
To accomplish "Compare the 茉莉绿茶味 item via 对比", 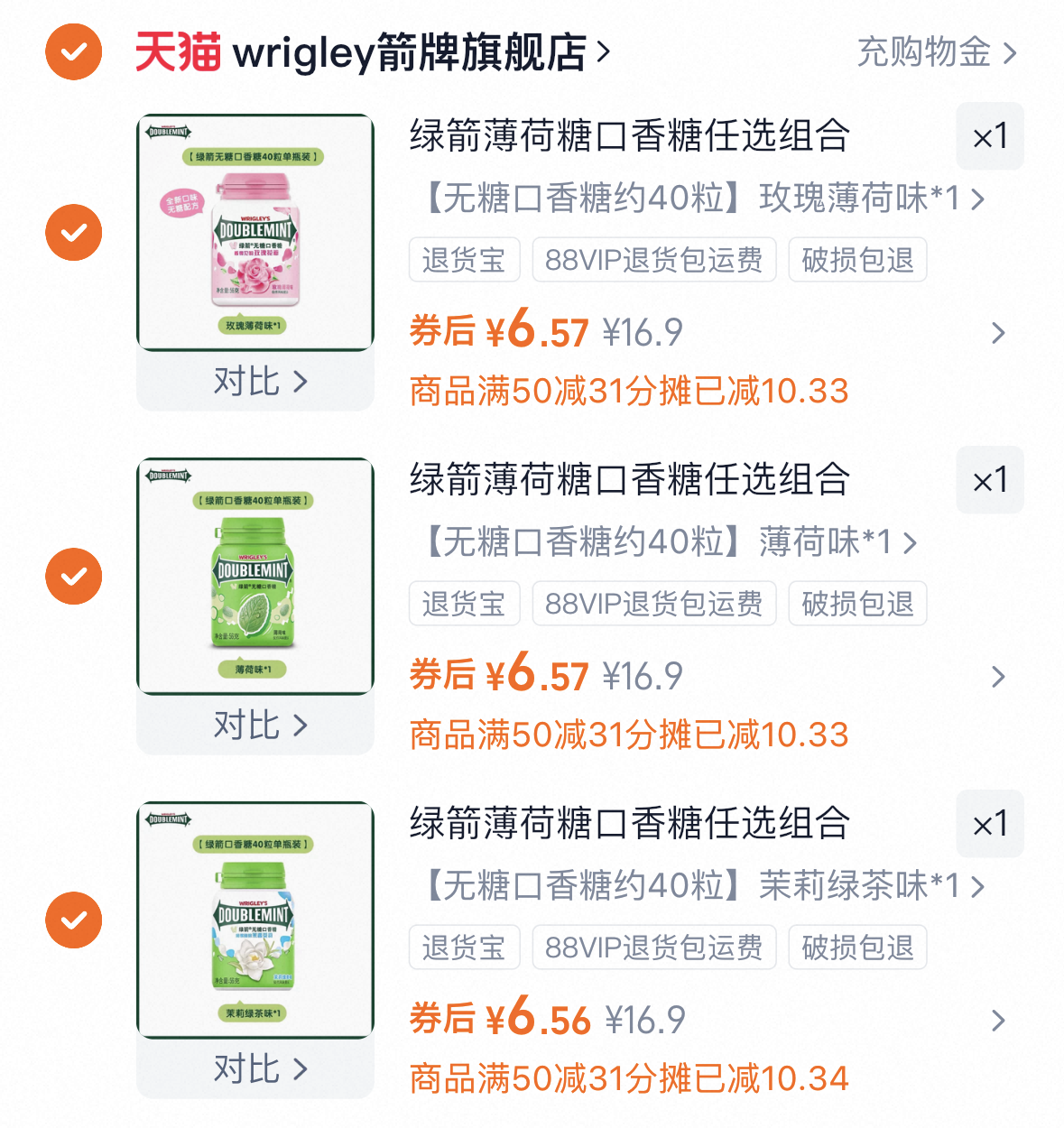I will coord(259,1068).
